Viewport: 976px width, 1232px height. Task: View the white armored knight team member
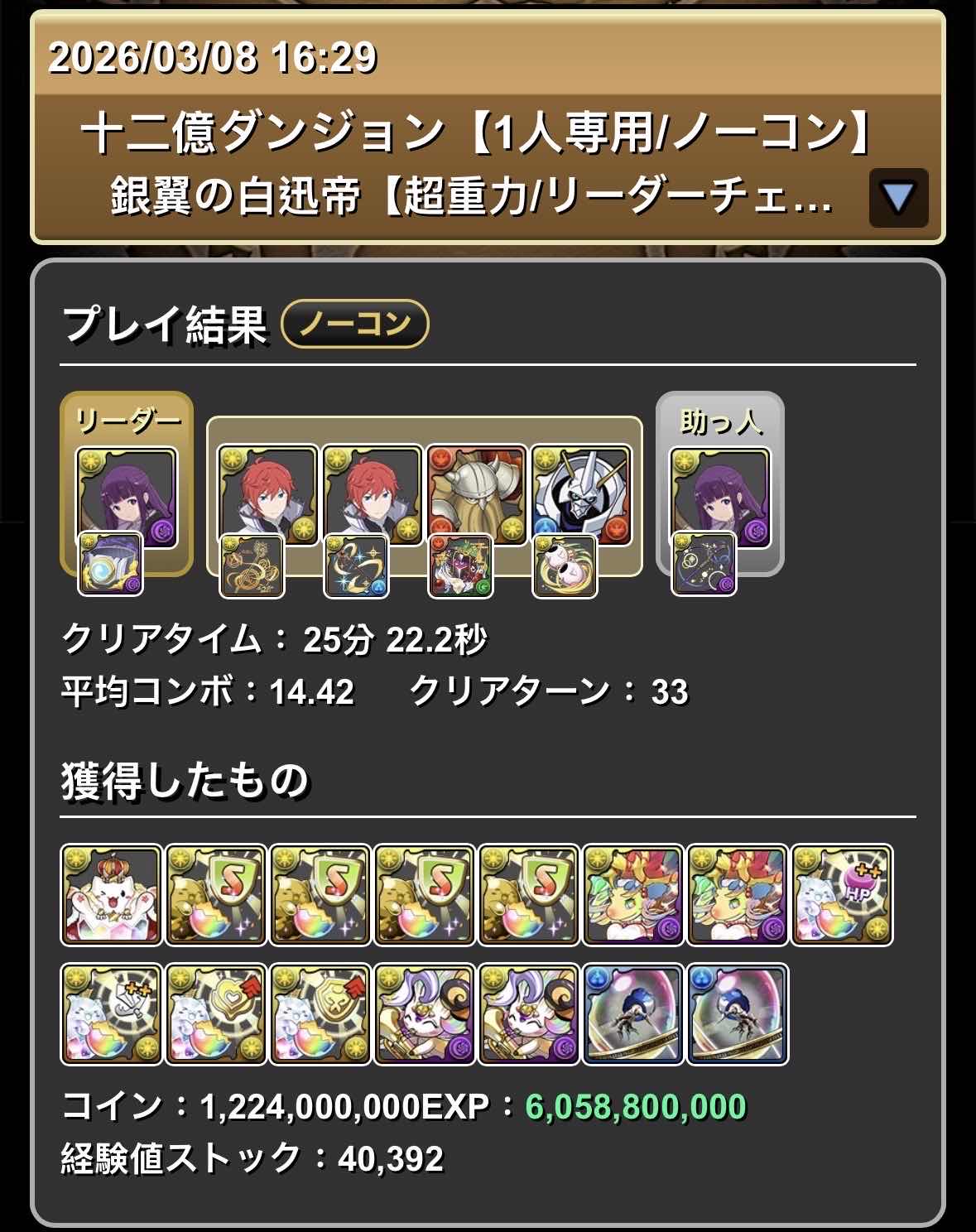click(x=581, y=495)
